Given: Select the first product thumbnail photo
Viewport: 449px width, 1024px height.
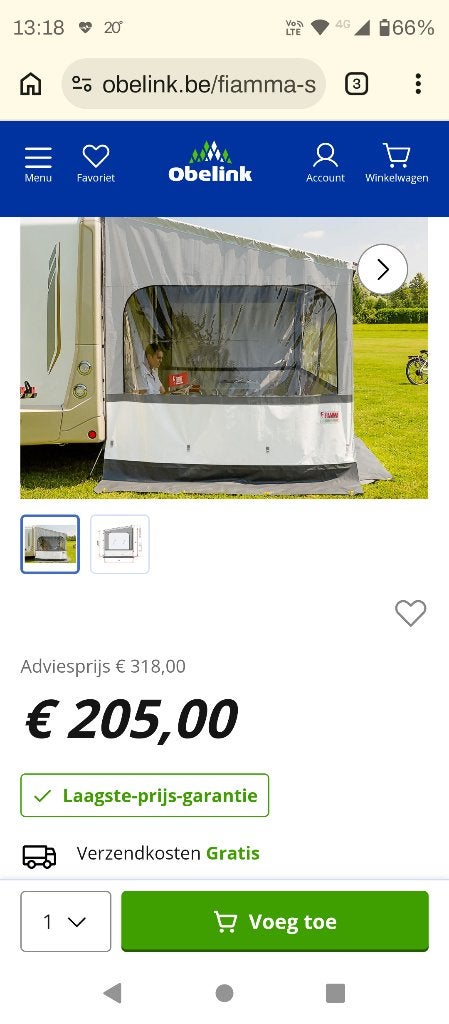Looking at the screenshot, I should coord(50,544).
